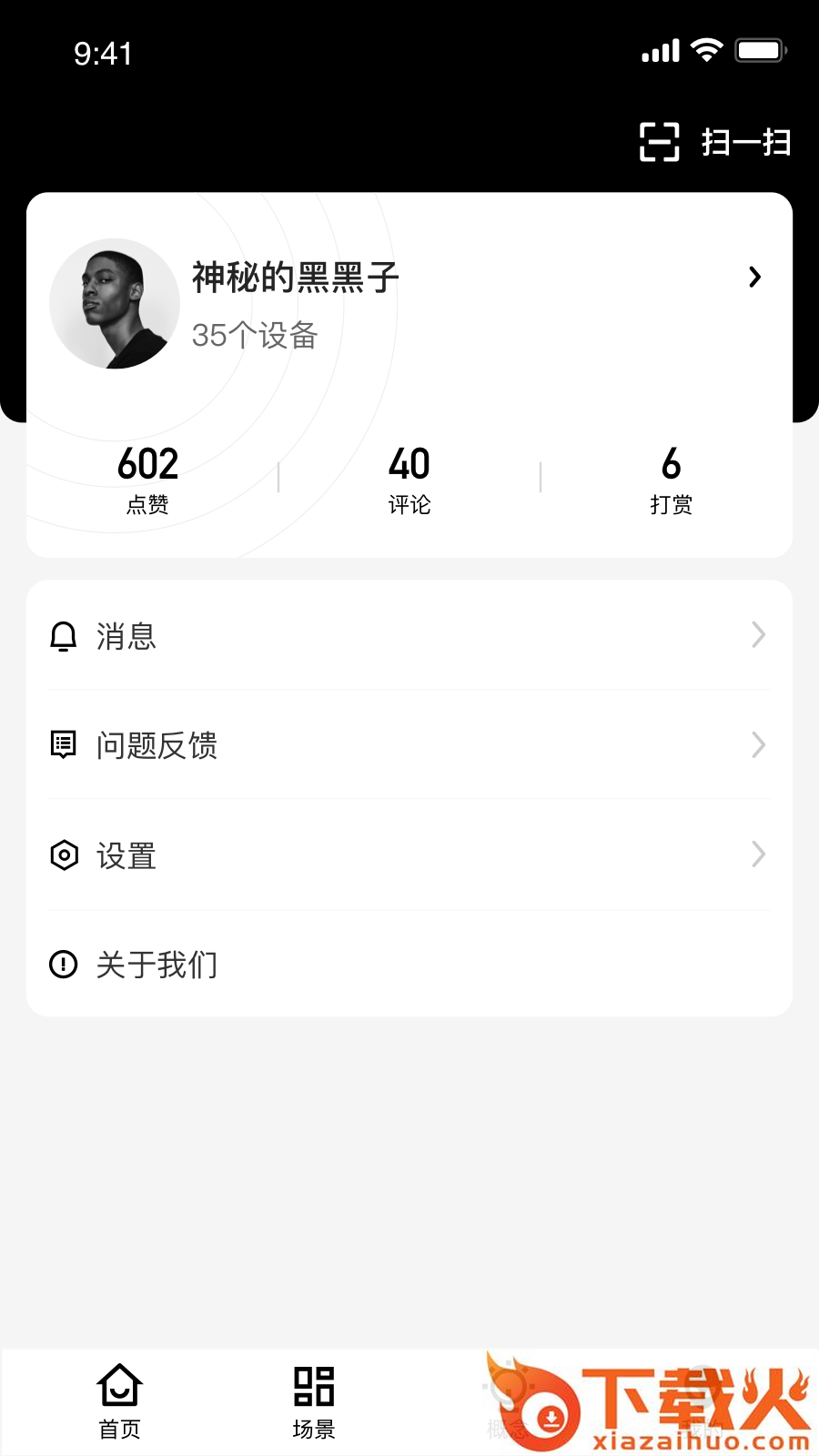Switch to the 场景 tab
The width and height of the screenshot is (819, 1456).
(x=314, y=1401)
